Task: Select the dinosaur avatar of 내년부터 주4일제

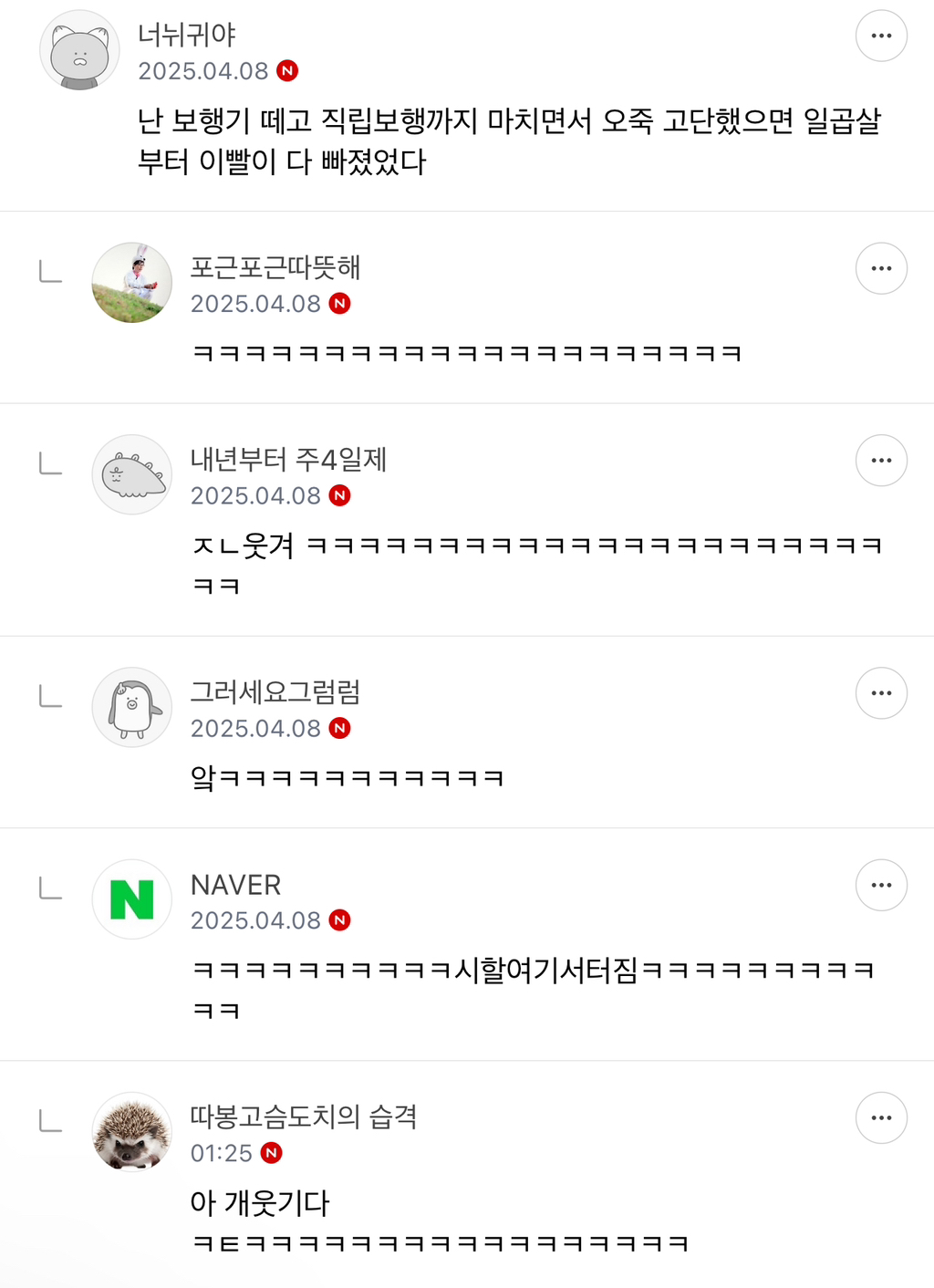Action: pyautogui.click(x=132, y=474)
